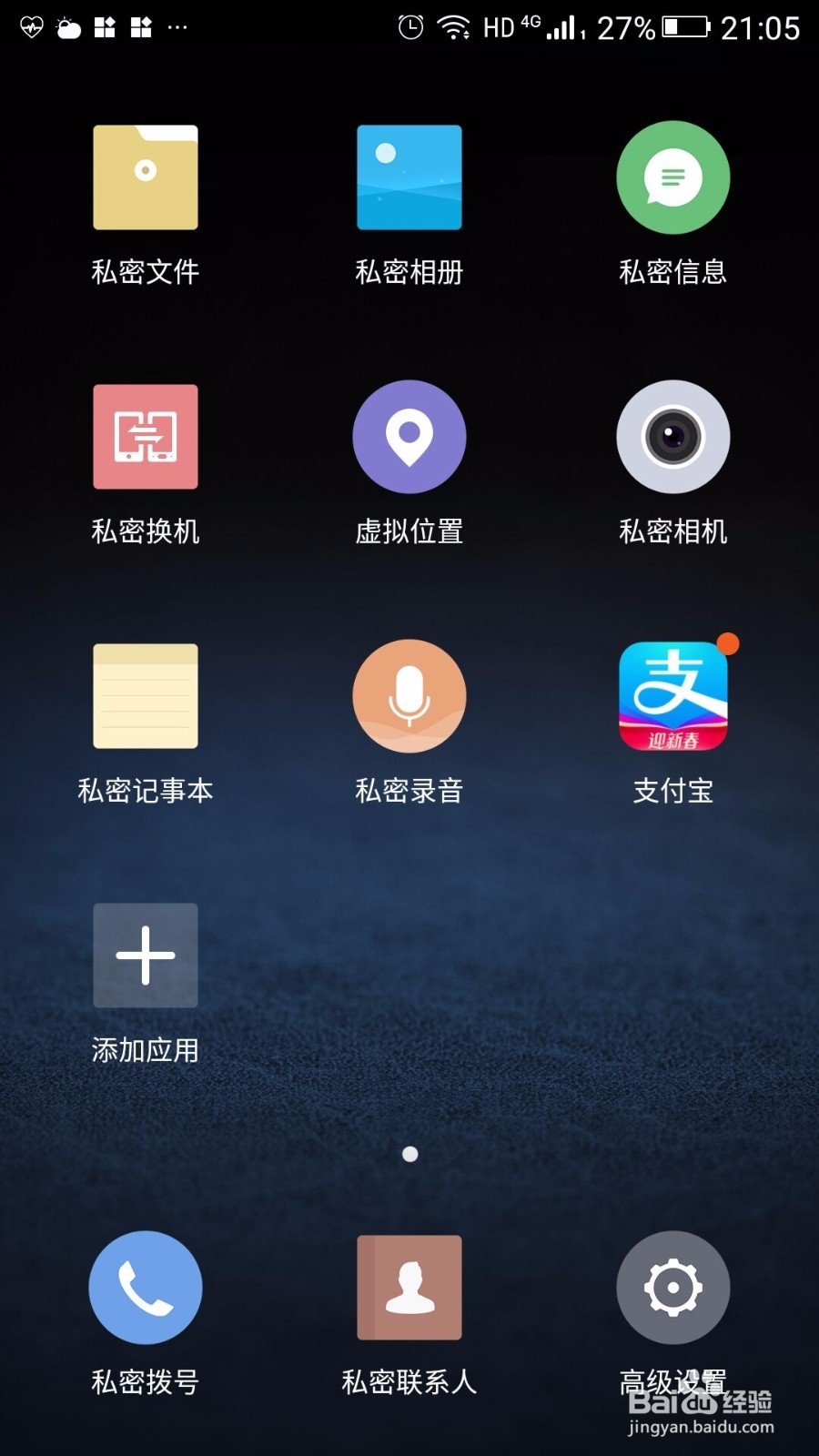
Task: Launch the 私密信息 private messages app
Action: pos(672,177)
